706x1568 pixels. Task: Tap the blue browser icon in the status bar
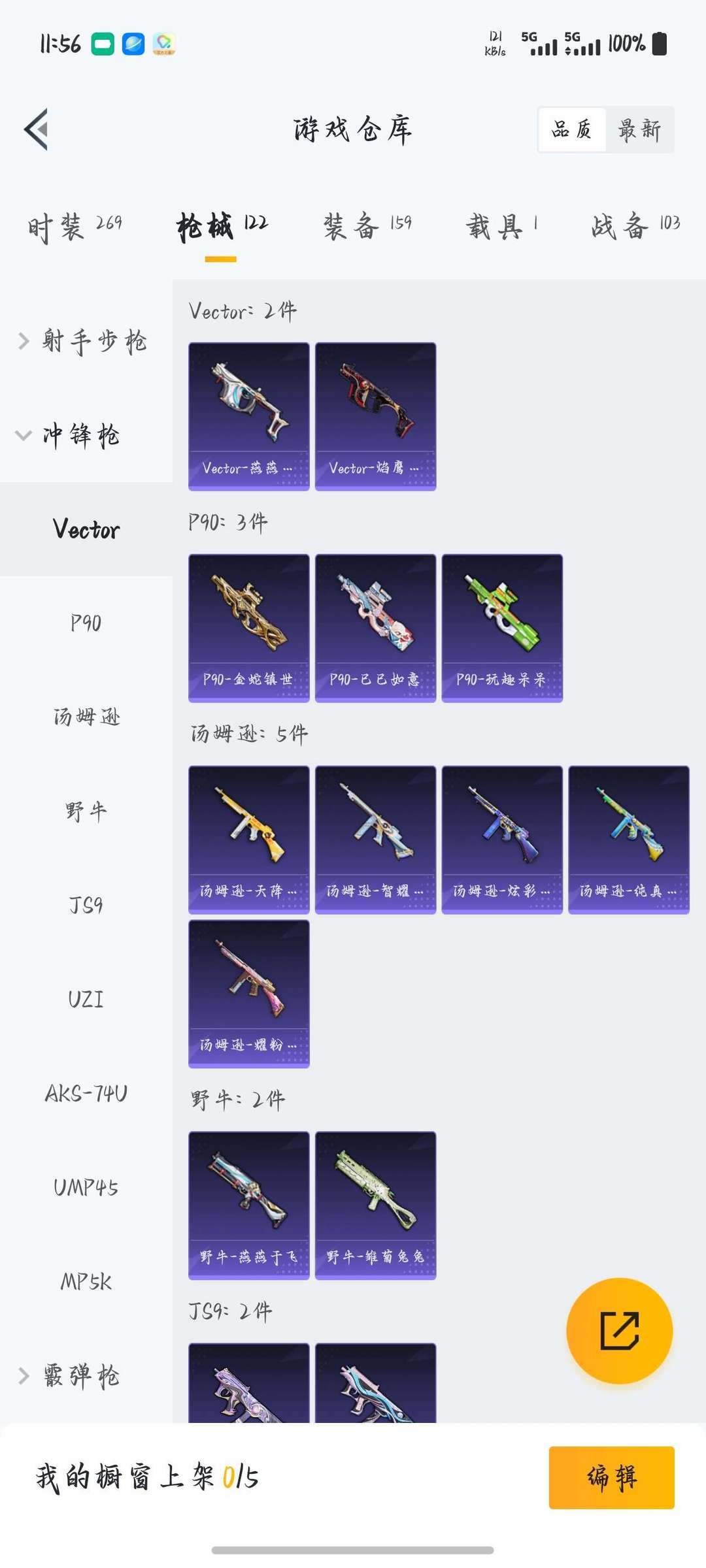pyautogui.click(x=134, y=44)
